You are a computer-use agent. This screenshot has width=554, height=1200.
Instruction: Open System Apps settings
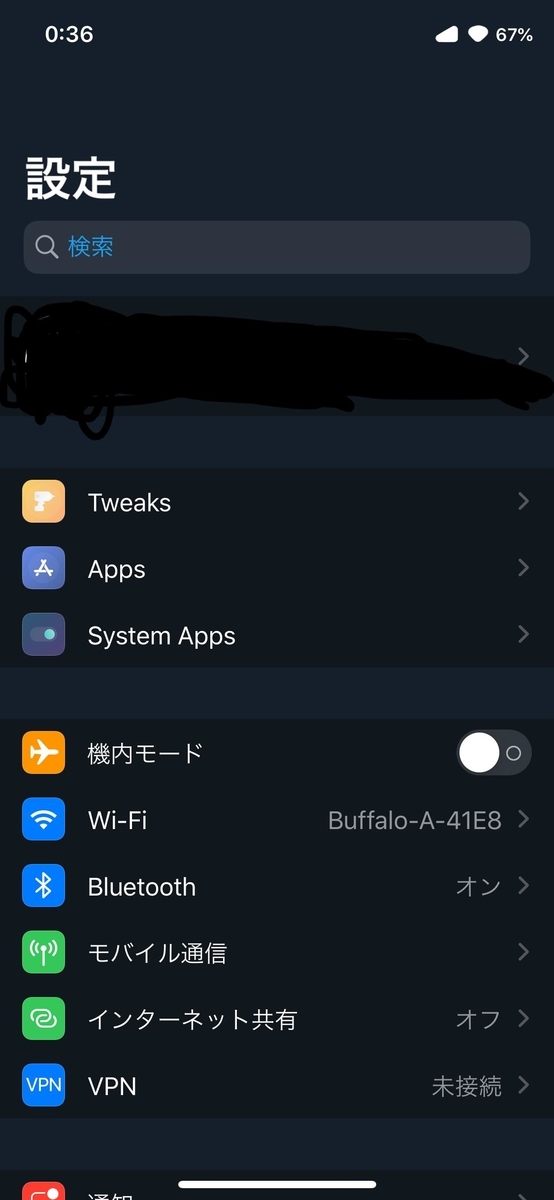click(277, 635)
